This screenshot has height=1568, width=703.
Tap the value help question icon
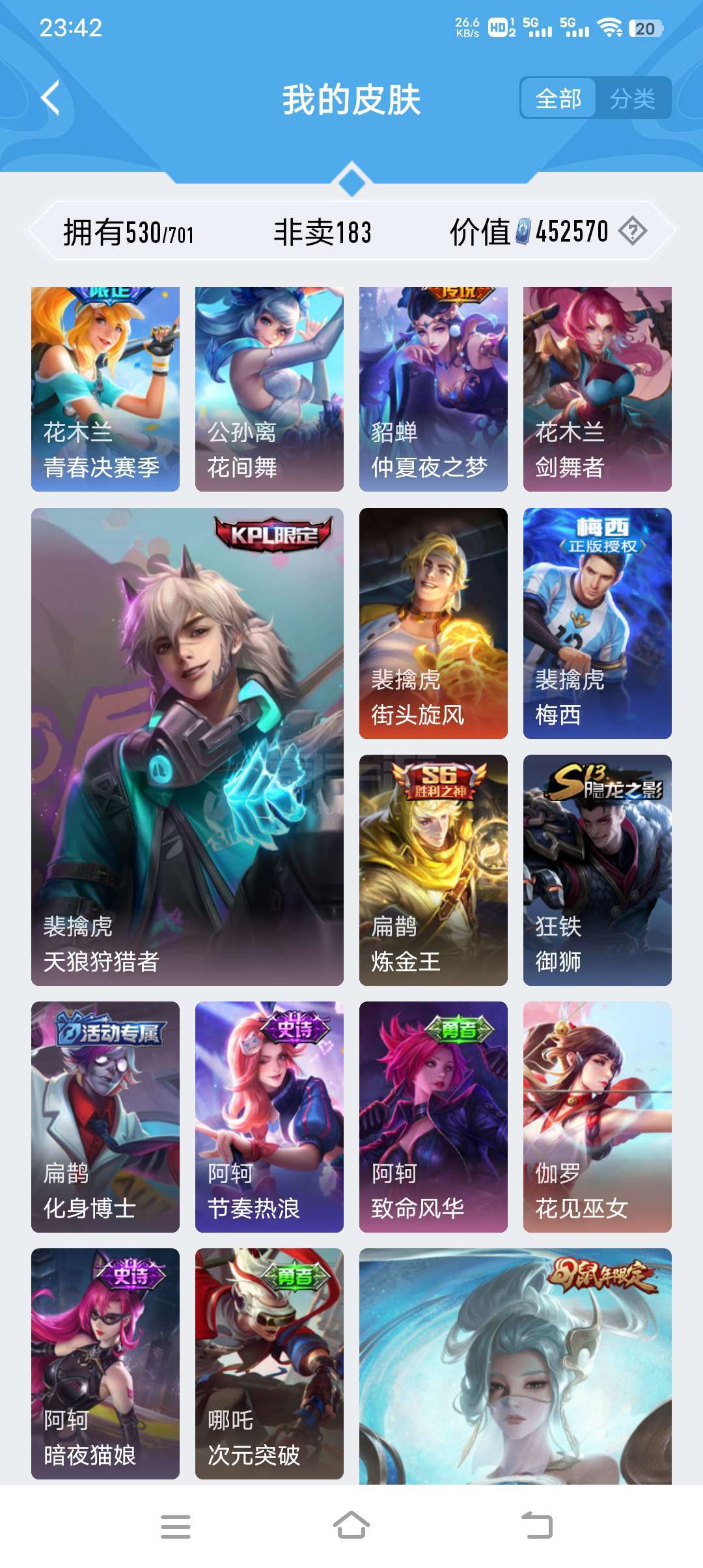[x=632, y=231]
